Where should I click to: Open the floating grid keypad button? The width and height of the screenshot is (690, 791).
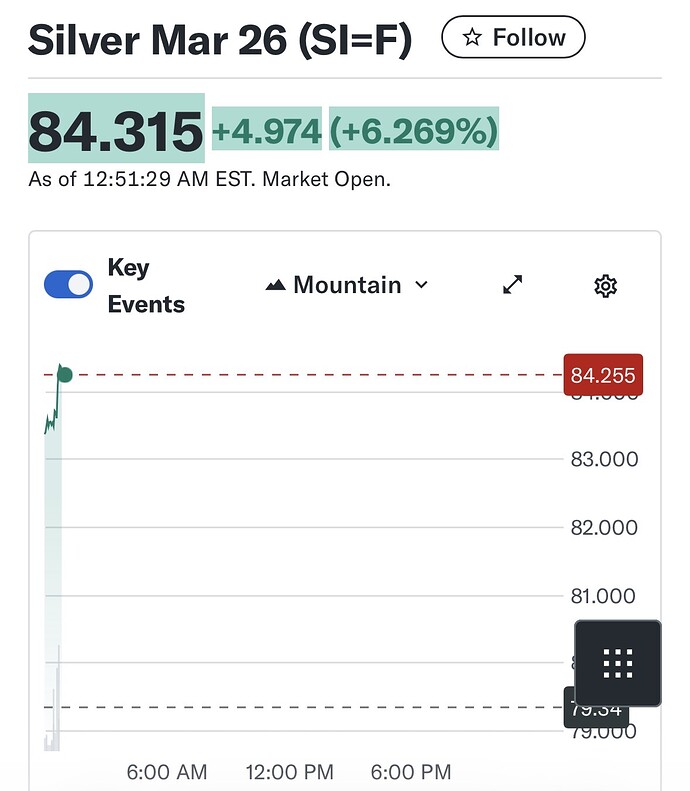618,663
